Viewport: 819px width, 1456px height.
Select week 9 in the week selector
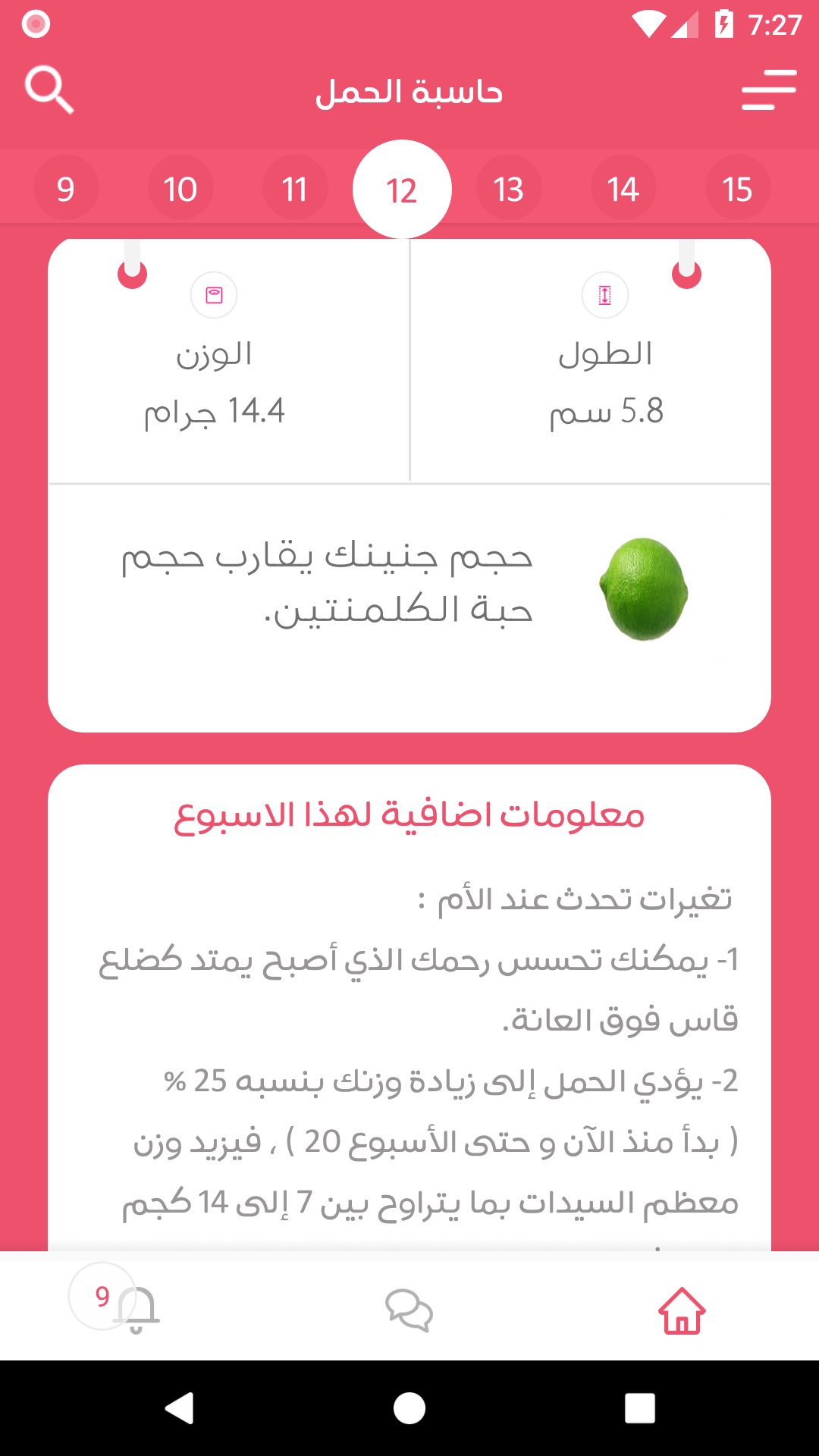click(x=66, y=189)
